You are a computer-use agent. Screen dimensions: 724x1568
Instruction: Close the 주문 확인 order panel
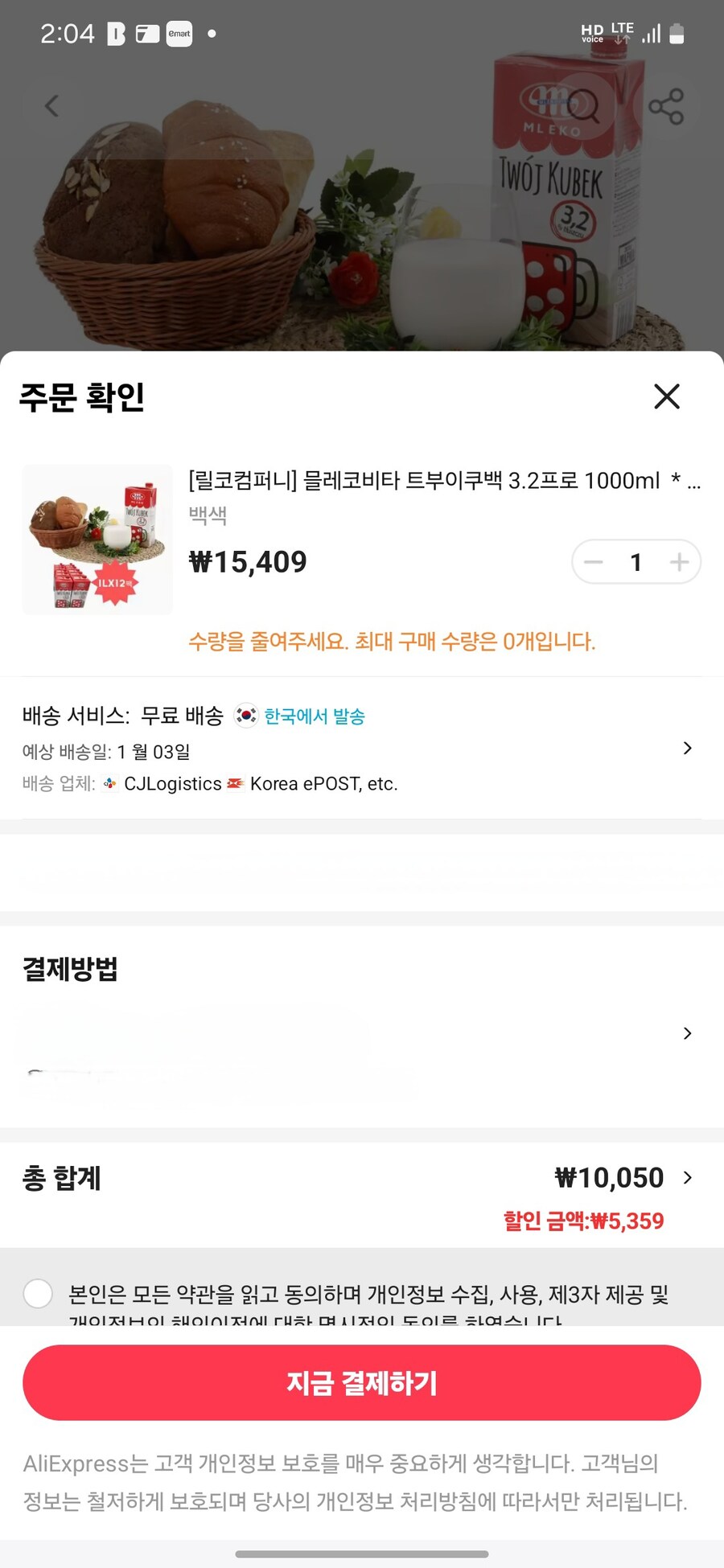pyautogui.click(x=666, y=396)
